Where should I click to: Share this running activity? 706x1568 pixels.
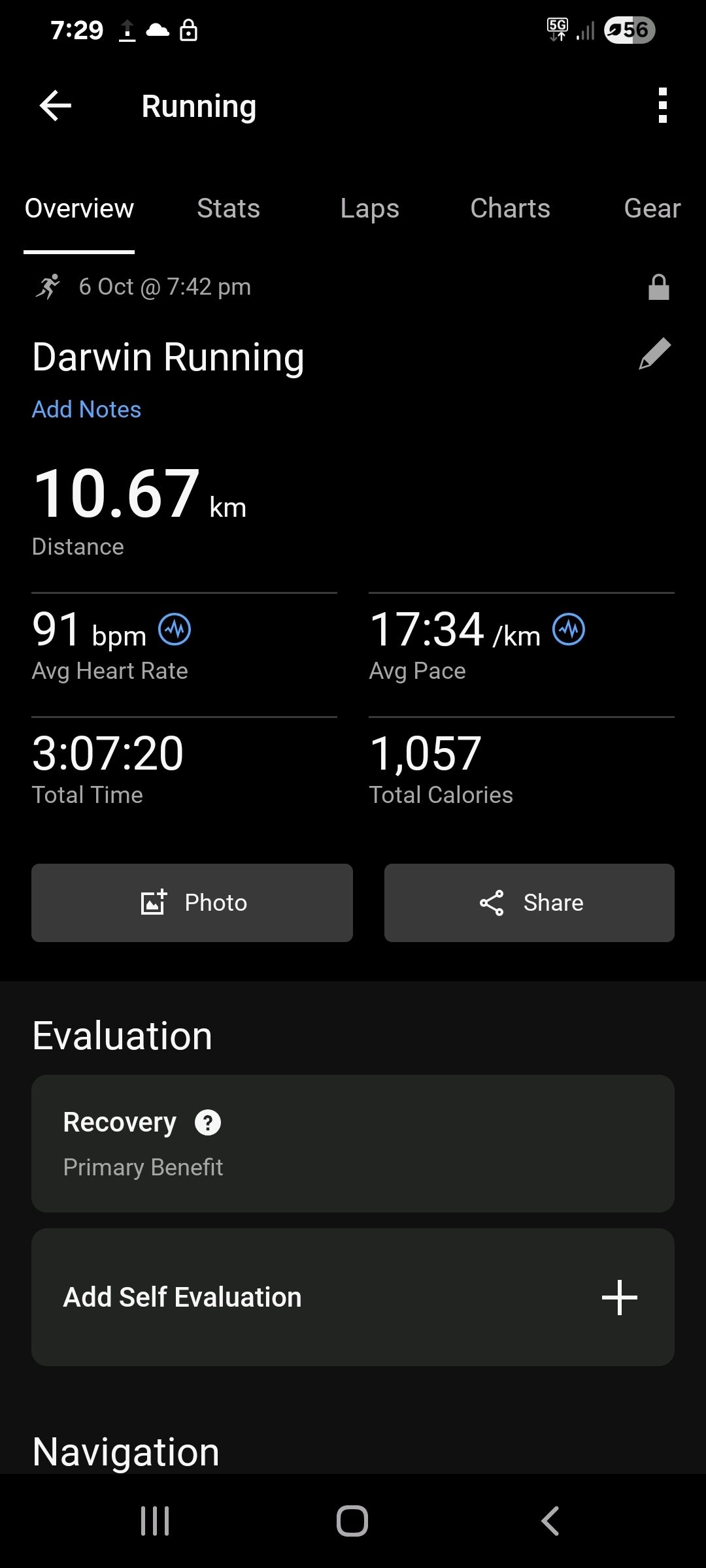[529, 903]
